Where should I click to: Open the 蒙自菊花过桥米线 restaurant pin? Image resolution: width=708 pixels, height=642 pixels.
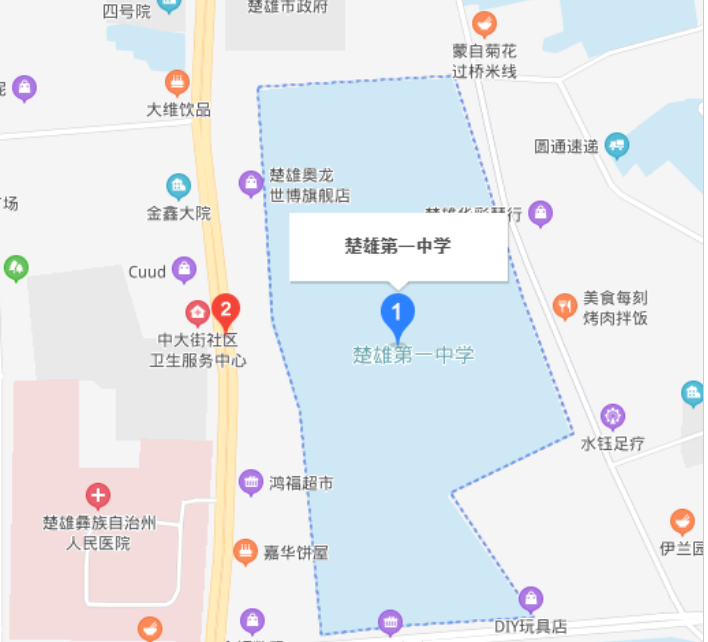(x=484, y=22)
